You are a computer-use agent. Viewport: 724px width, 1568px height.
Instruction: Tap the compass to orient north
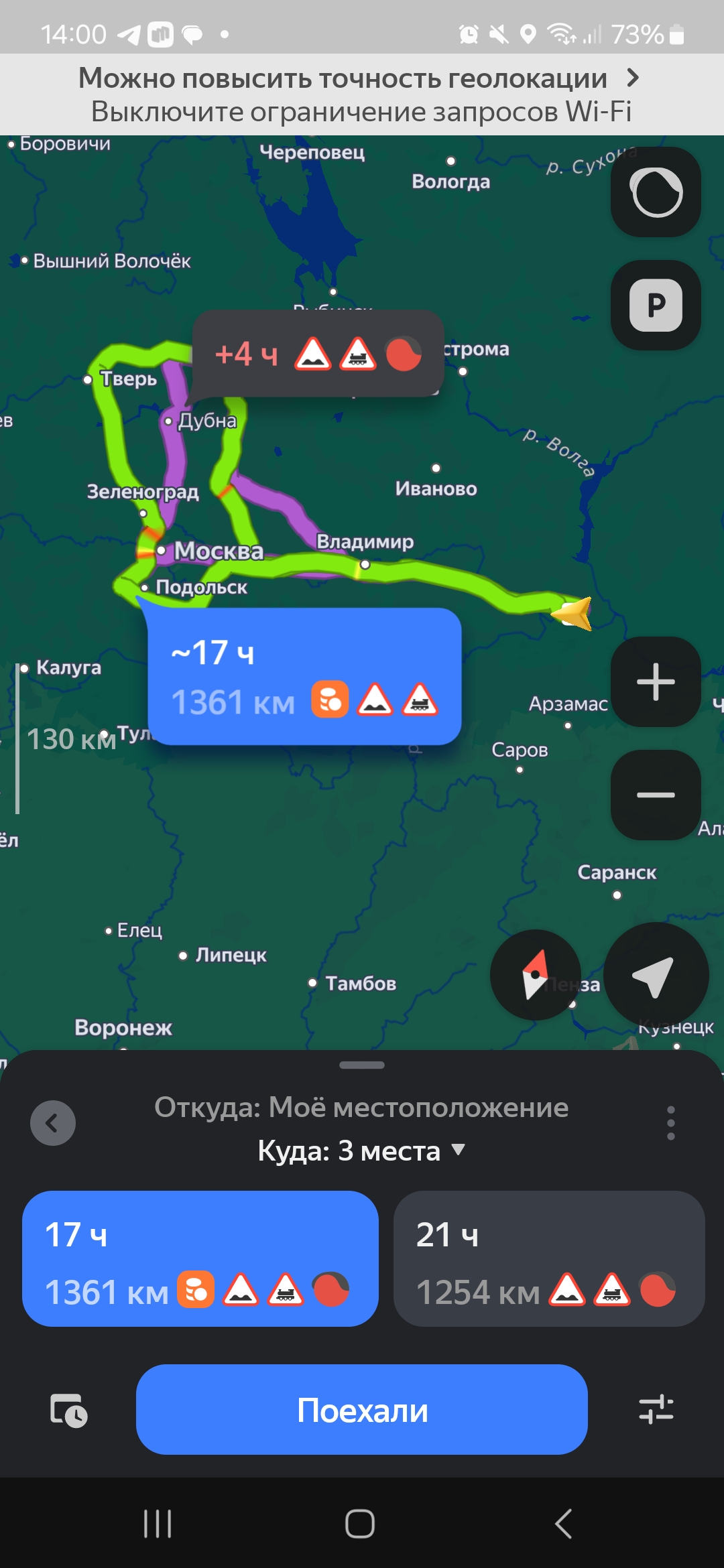(x=535, y=975)
